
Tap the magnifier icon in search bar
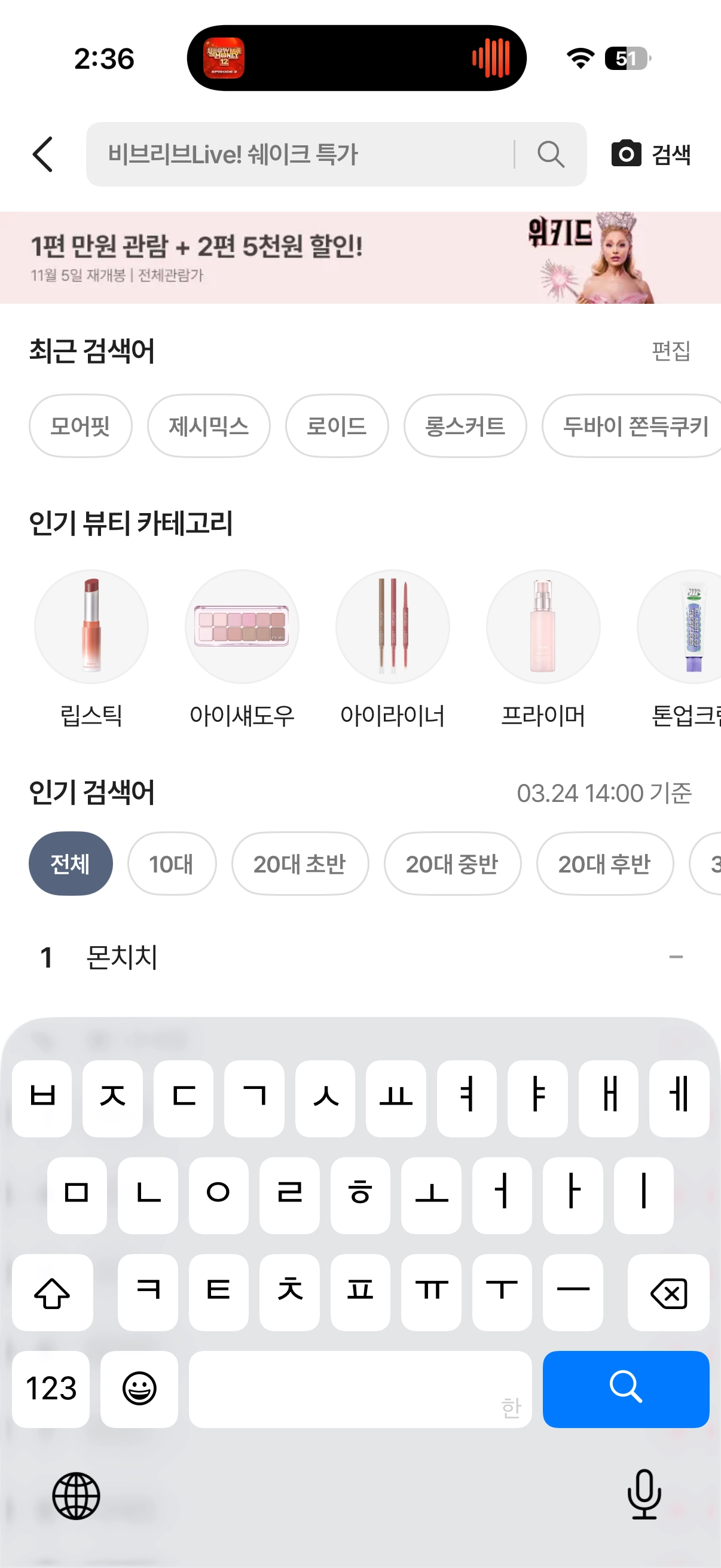(x=551, y=155)
